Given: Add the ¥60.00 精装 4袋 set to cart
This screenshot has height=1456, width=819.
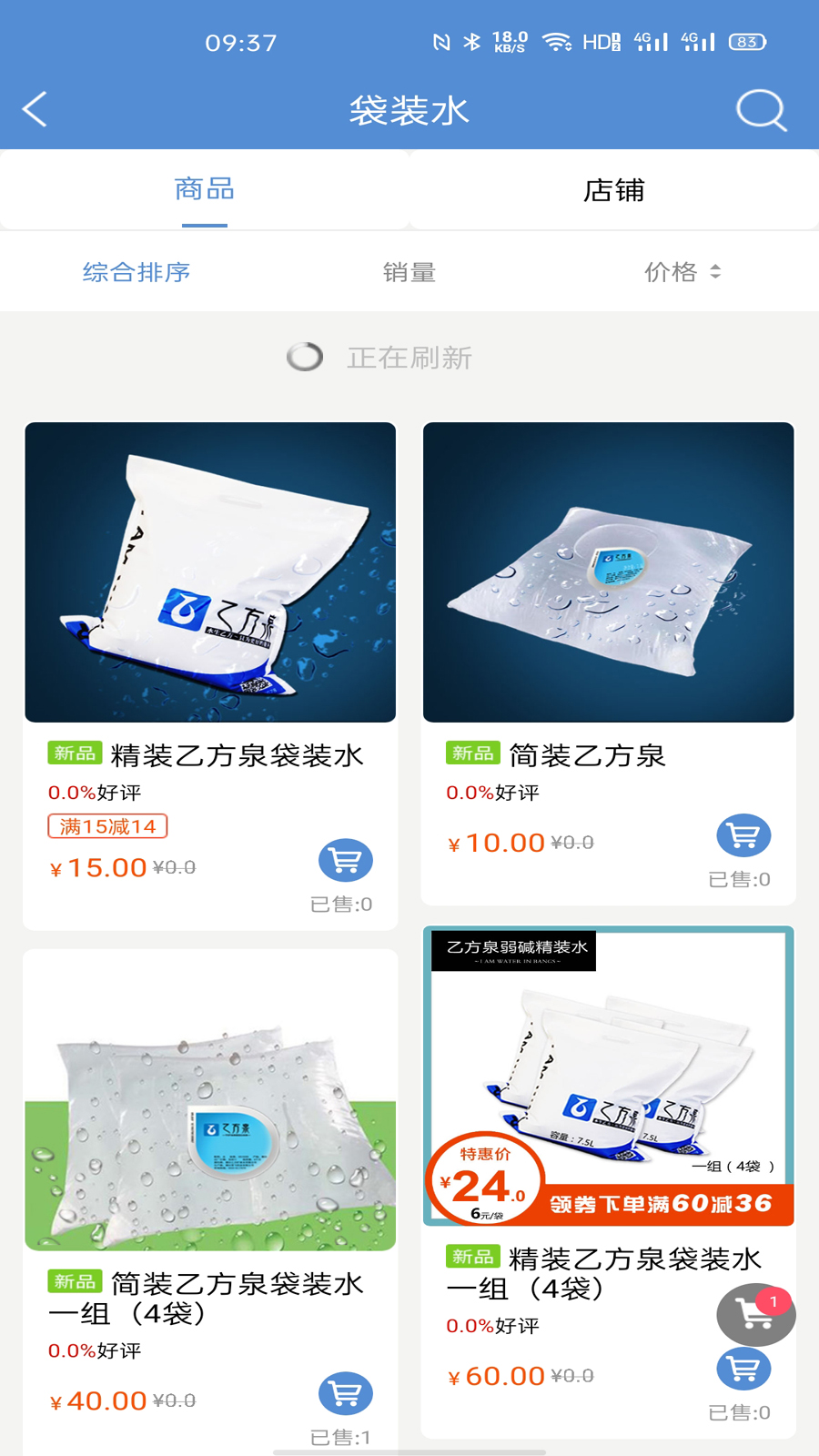Looking at the screenshot, I should (x=743, y=1370).
